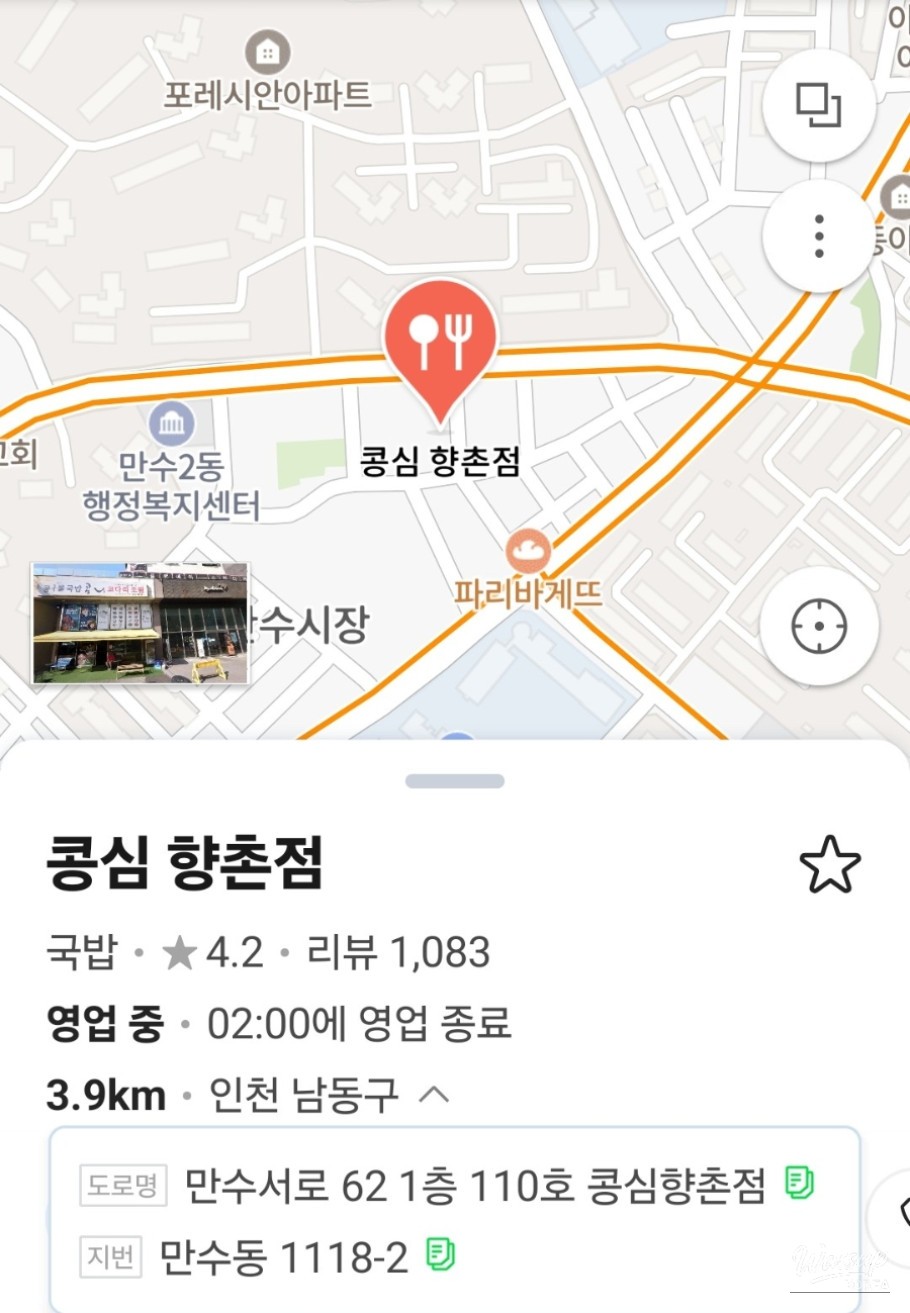The height and width of the screenshot is (1313, 910).
Task: Center map on my current location
Action: coord(819,627)
